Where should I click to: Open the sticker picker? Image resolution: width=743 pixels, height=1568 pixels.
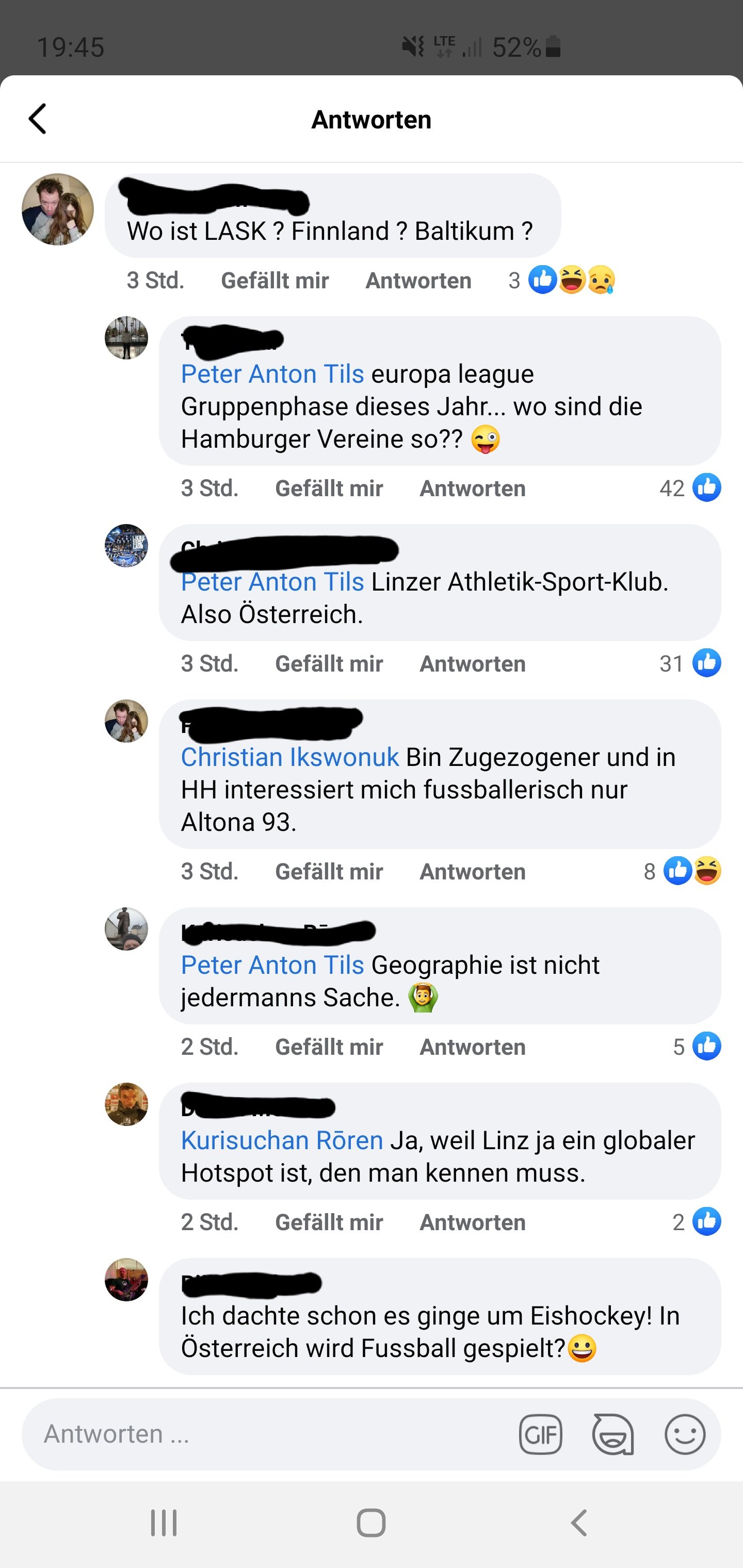tap(612, 1434)
